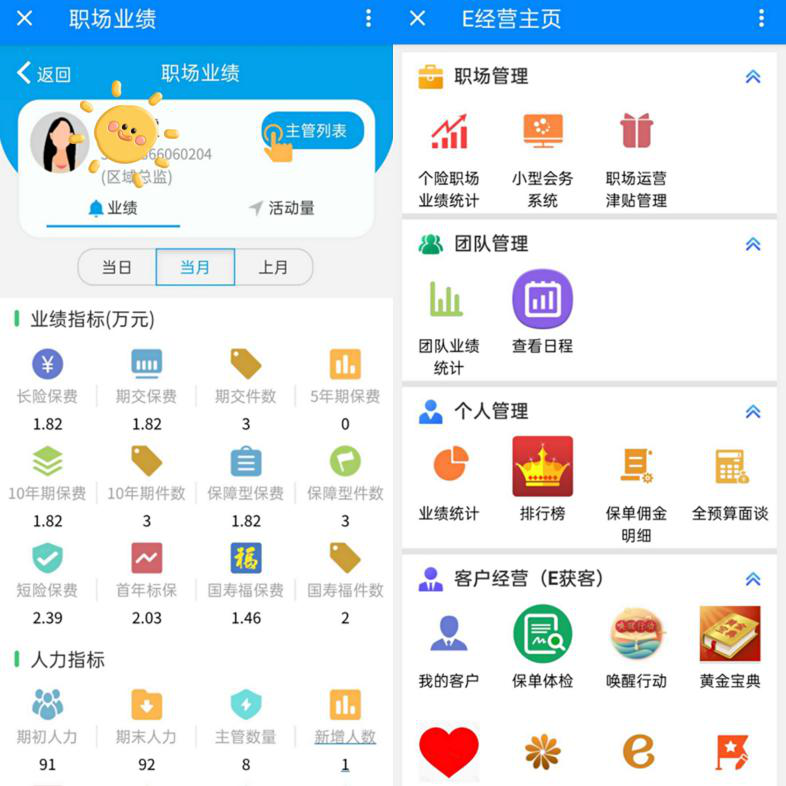This screenshot has width=786, height=786.
Task: Open the 主管列表 button
Action: pyautogui.click(x=312, y=131)
